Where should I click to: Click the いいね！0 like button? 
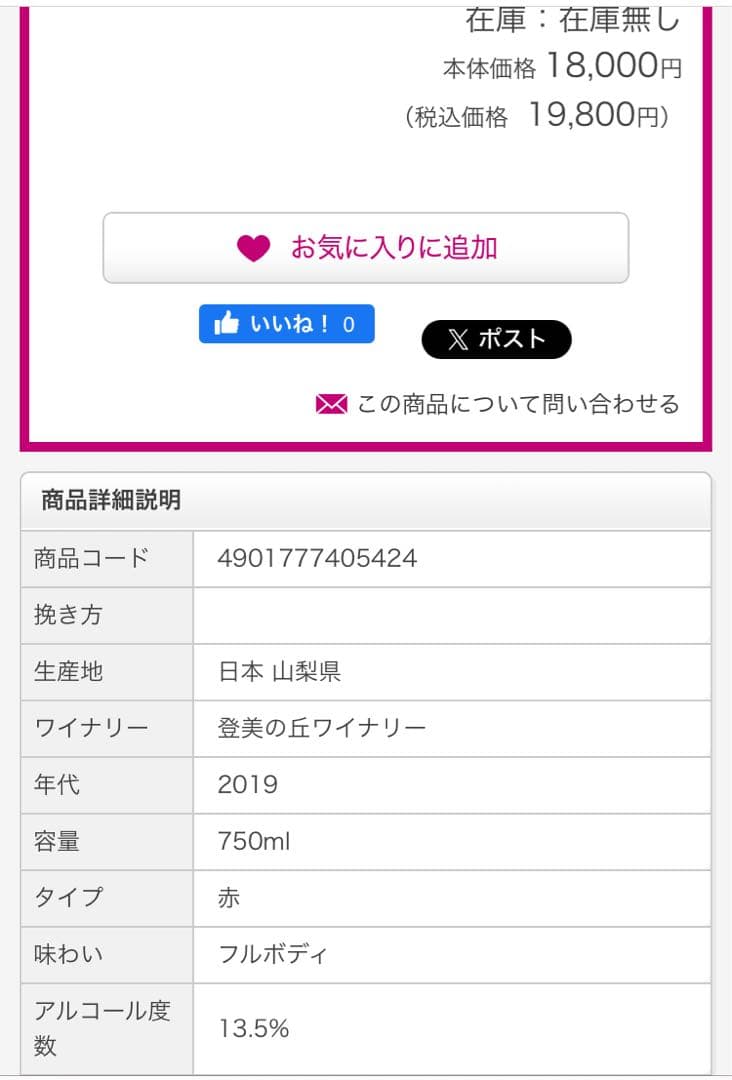coord(287,323)
